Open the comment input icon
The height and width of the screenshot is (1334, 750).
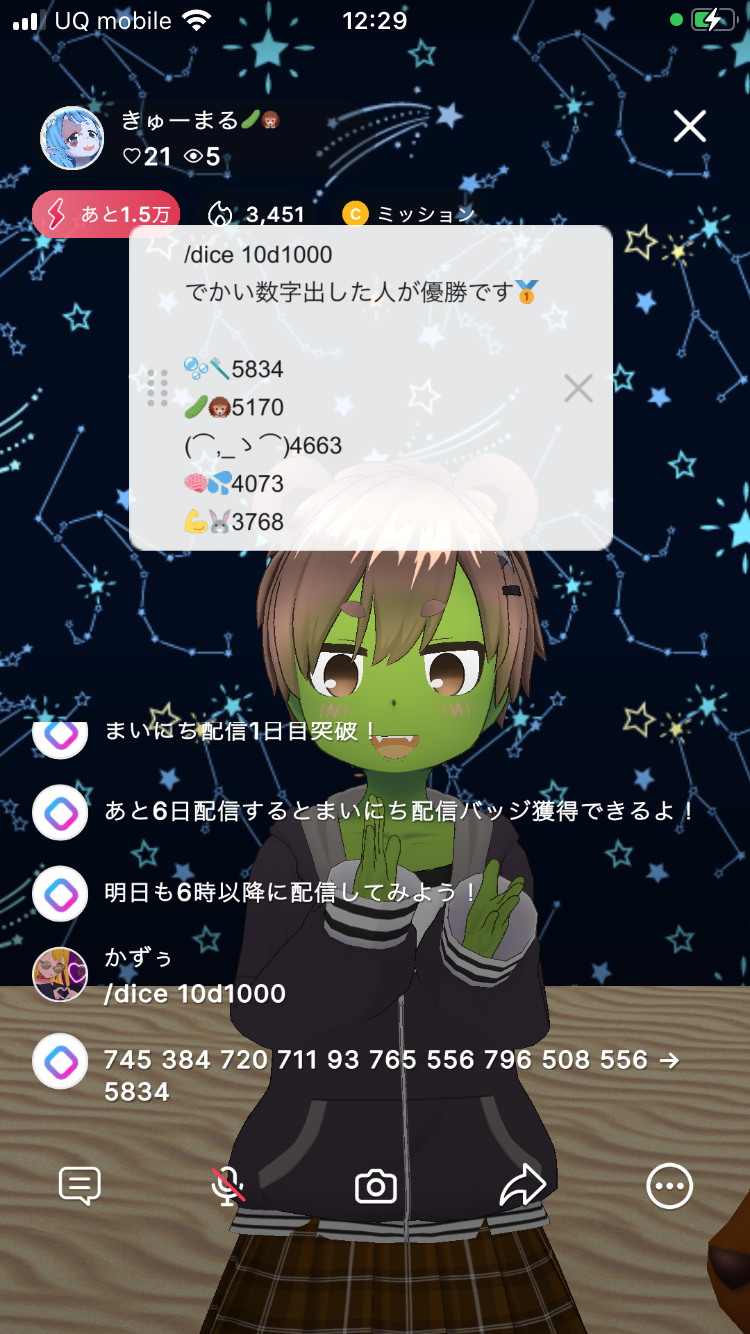(80, 1186)
